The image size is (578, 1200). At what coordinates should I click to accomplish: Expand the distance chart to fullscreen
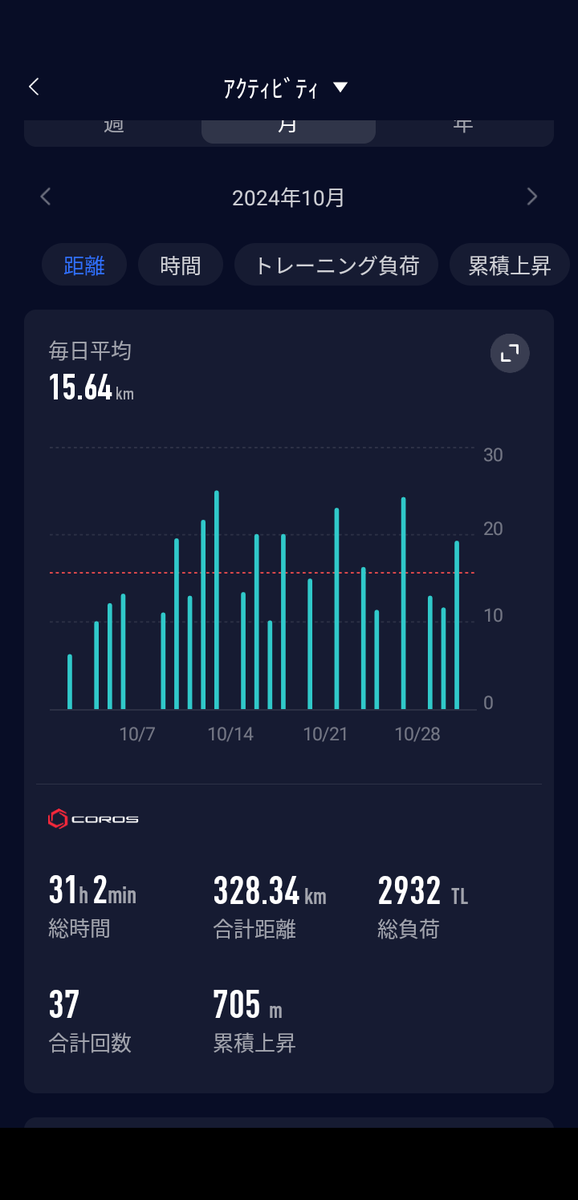(510, 353)
